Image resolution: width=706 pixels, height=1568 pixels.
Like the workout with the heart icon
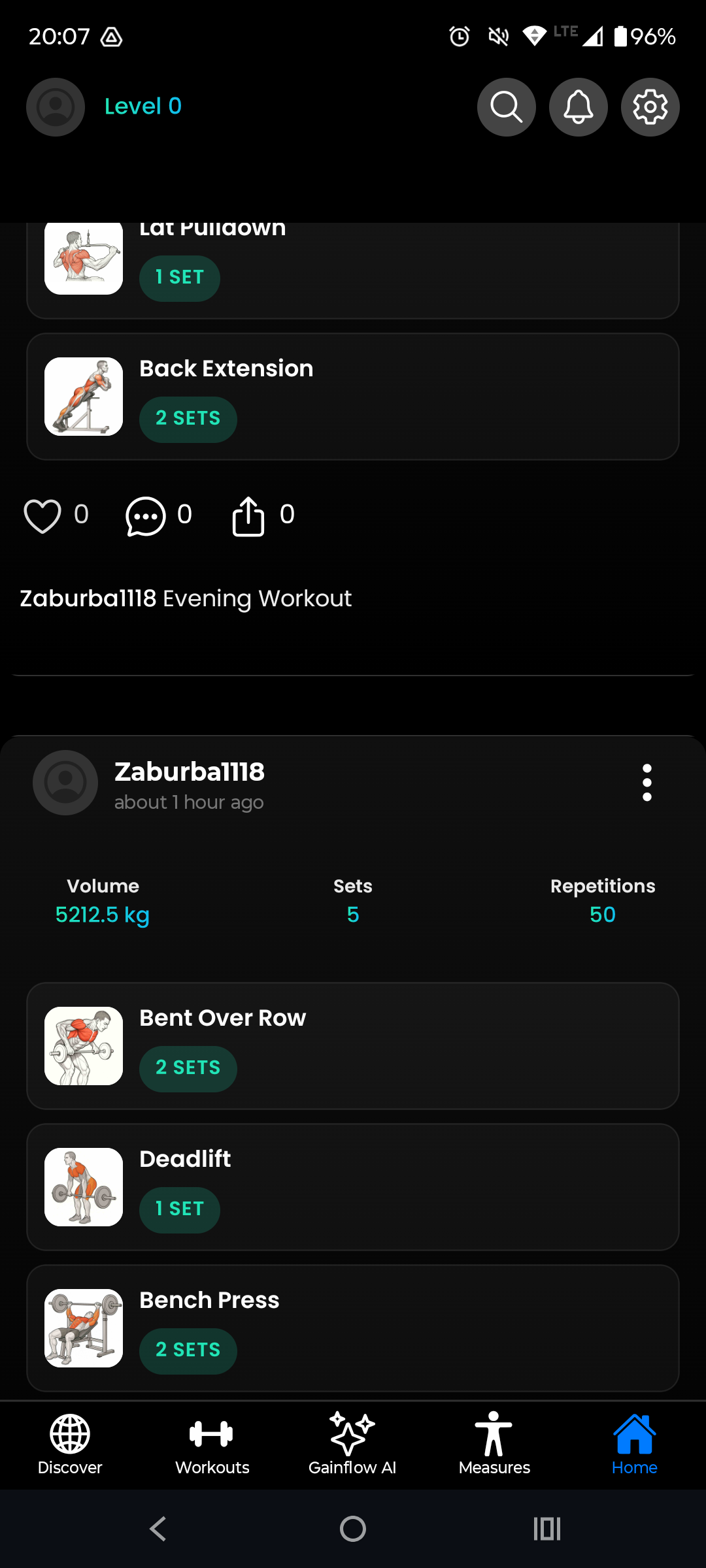point(42,514)
